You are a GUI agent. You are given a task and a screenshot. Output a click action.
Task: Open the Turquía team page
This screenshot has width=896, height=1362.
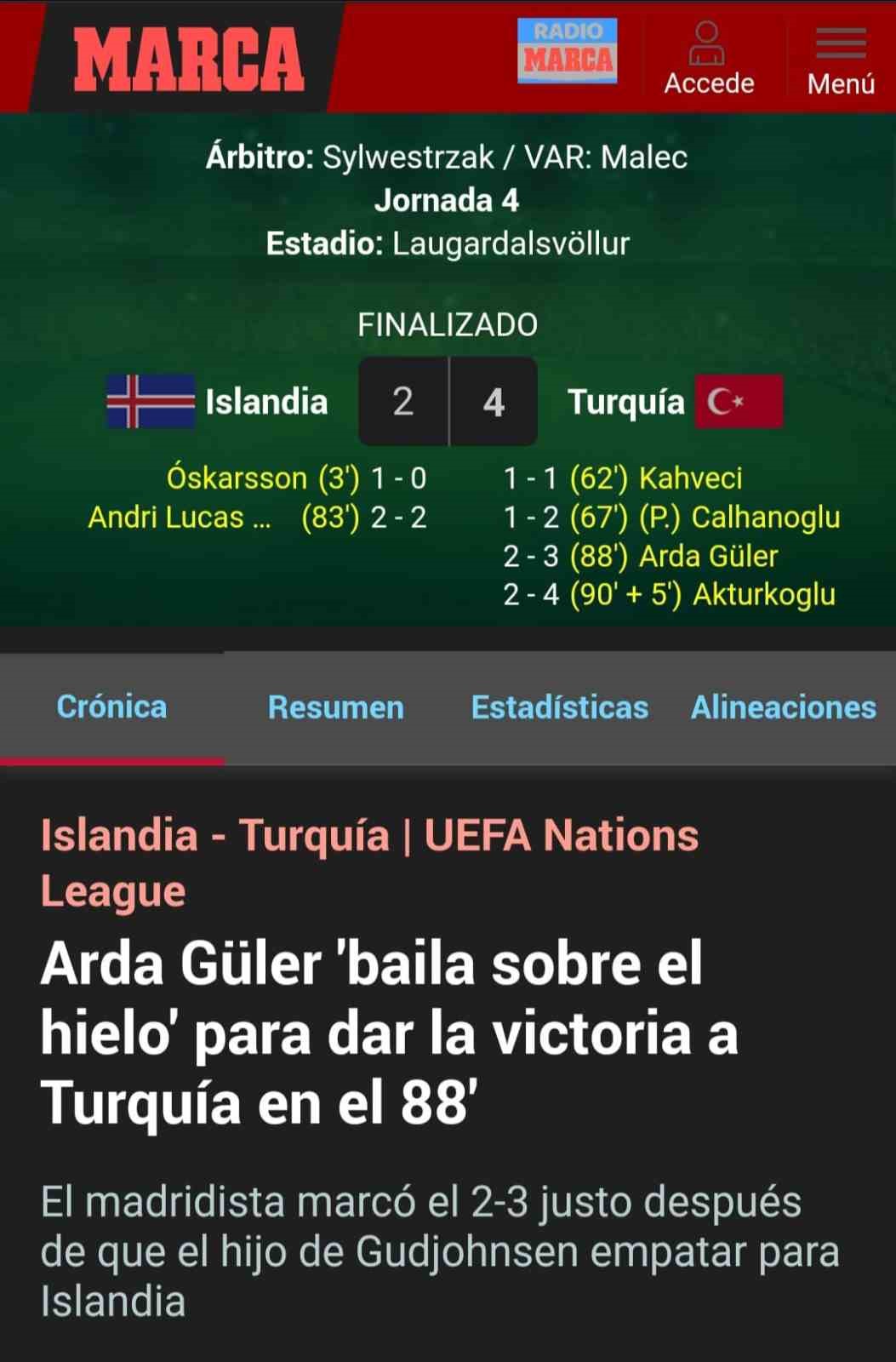(x=626, y=402)
